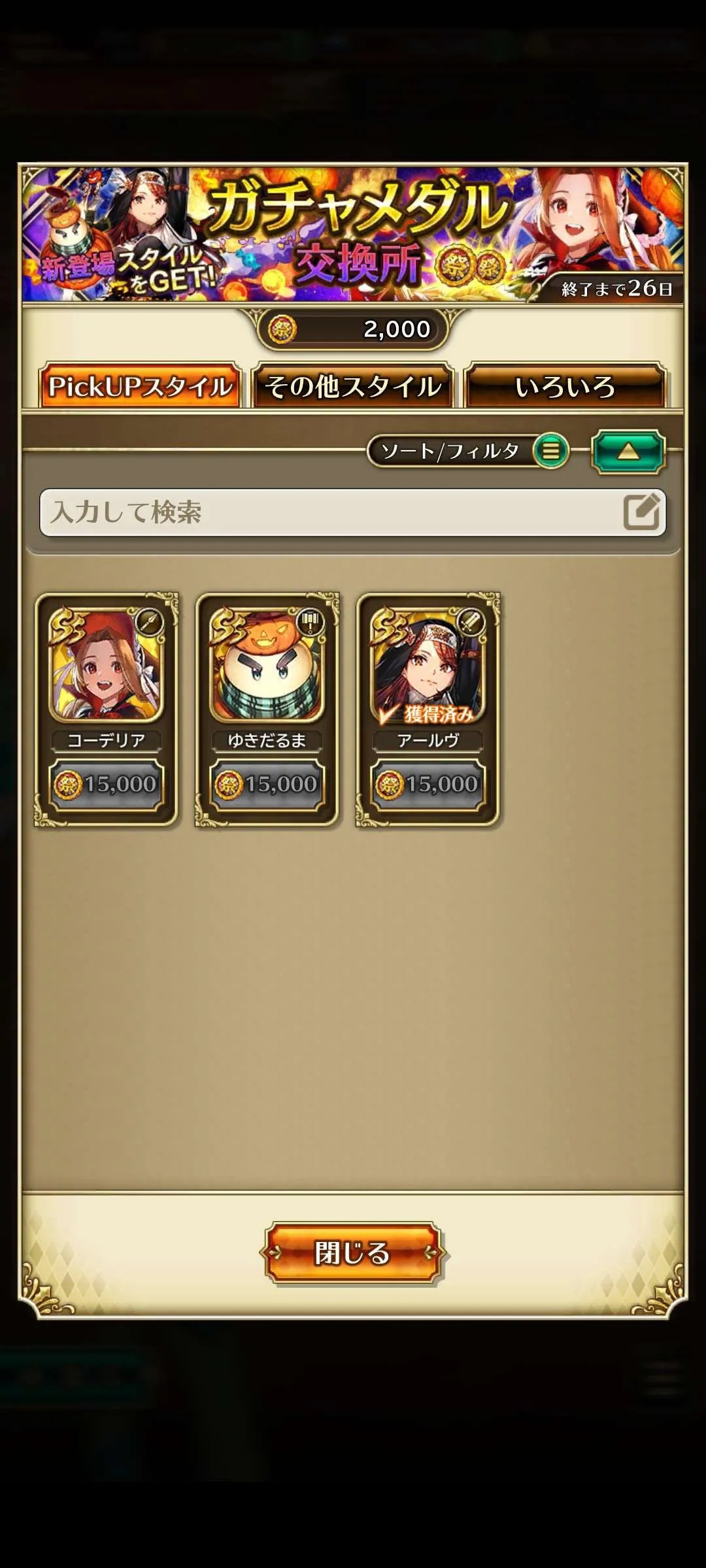Screen dimensions: 706x1568
Task: Collapse the search panel with the green arrow
Action: [x=628, y=451]
